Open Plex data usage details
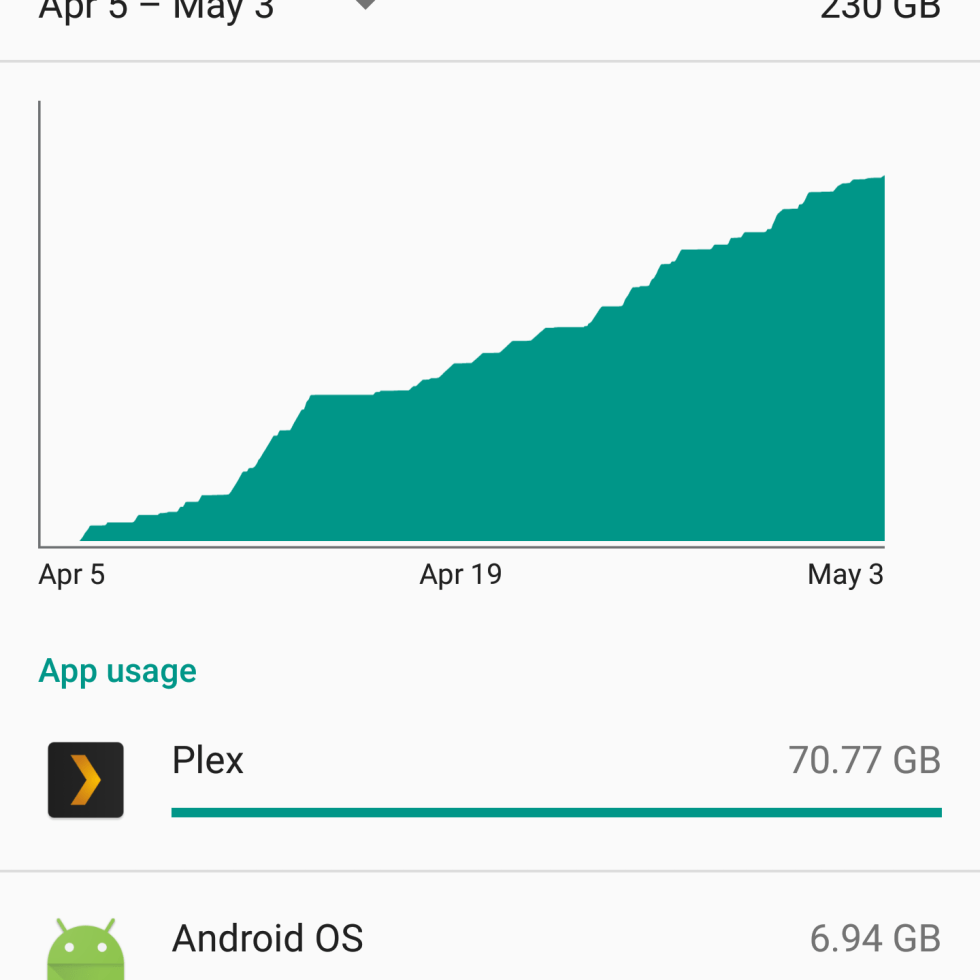980x980 pixels. pos(490,780)
